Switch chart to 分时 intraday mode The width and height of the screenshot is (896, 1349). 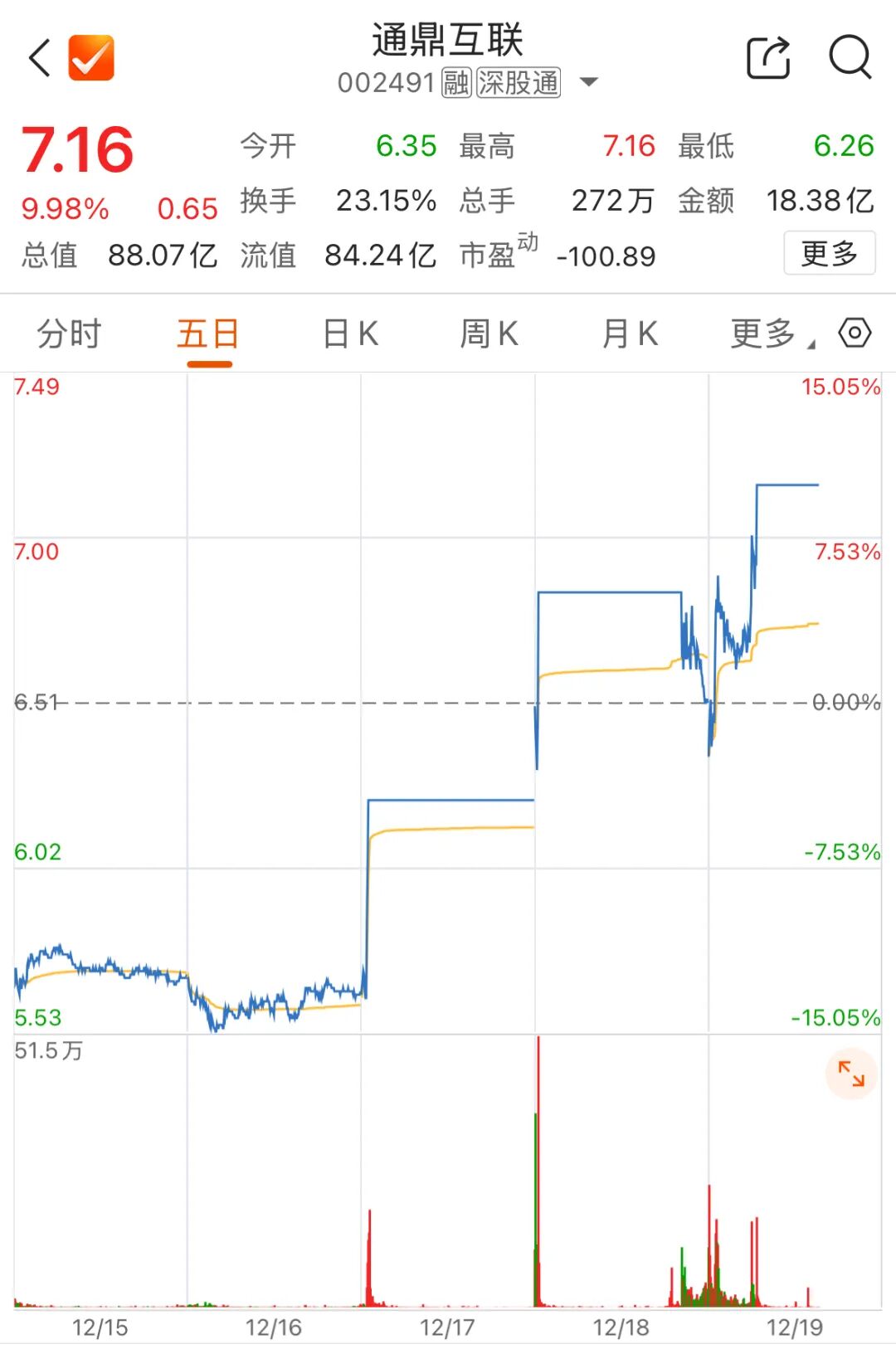click(x=68, y=333)
